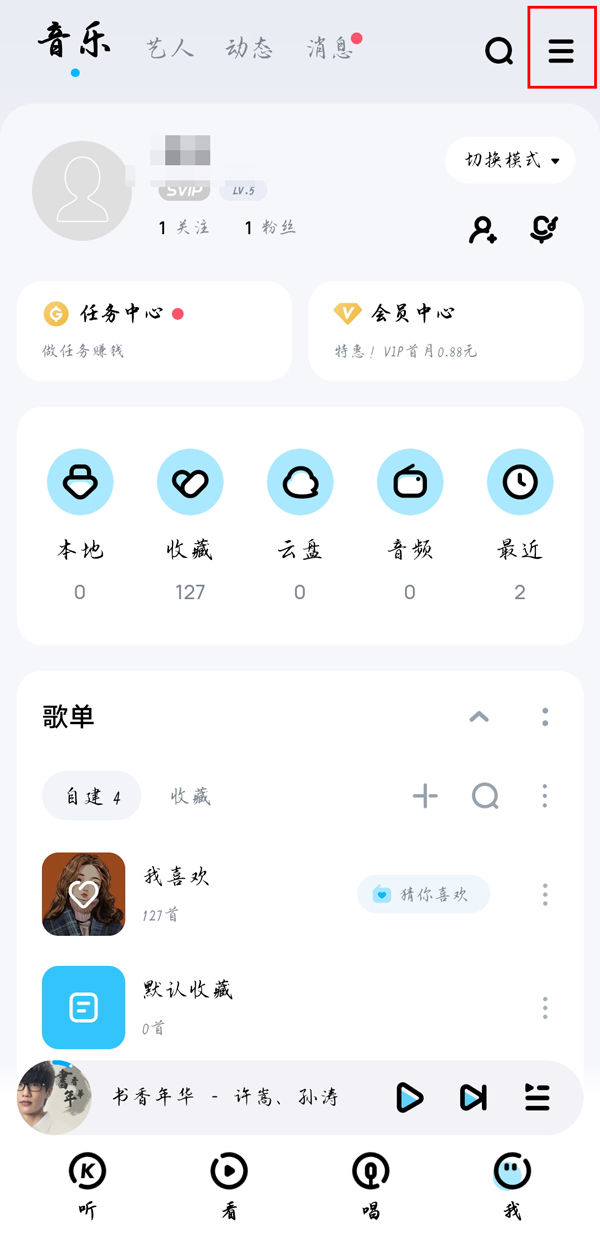Open the search magnifier icon
Viewport: 600px width, 1240px height.
(x=499, y=50)
